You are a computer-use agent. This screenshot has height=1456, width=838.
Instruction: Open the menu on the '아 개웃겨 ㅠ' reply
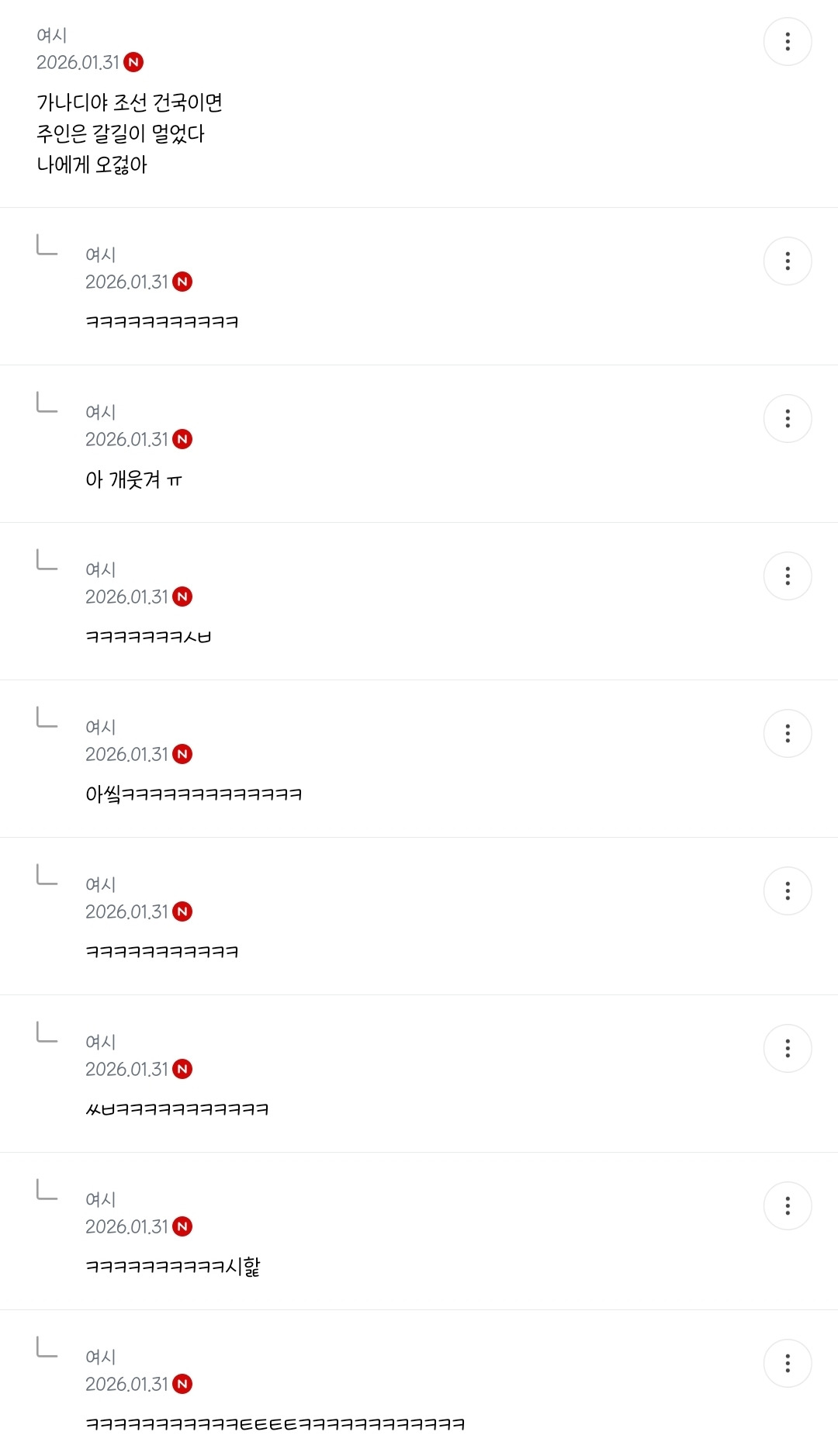(x=788, y=419)
